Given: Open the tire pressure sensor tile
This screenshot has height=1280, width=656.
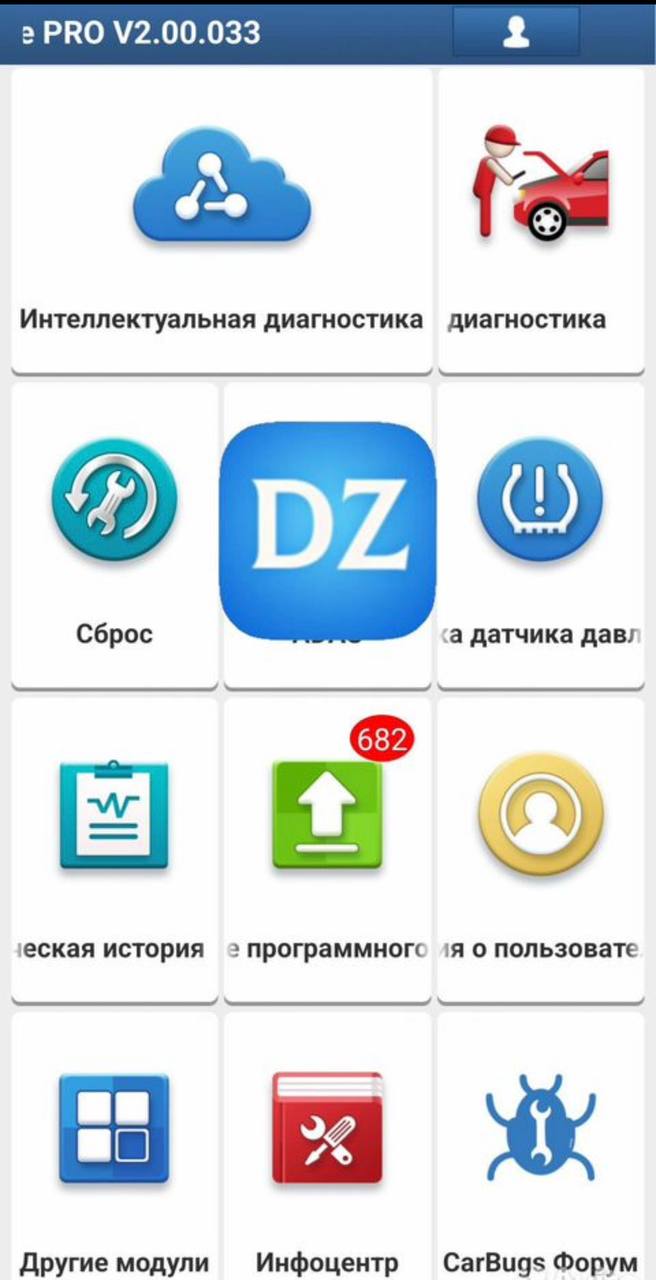Looking at the screenshot, I should [541, 536].
